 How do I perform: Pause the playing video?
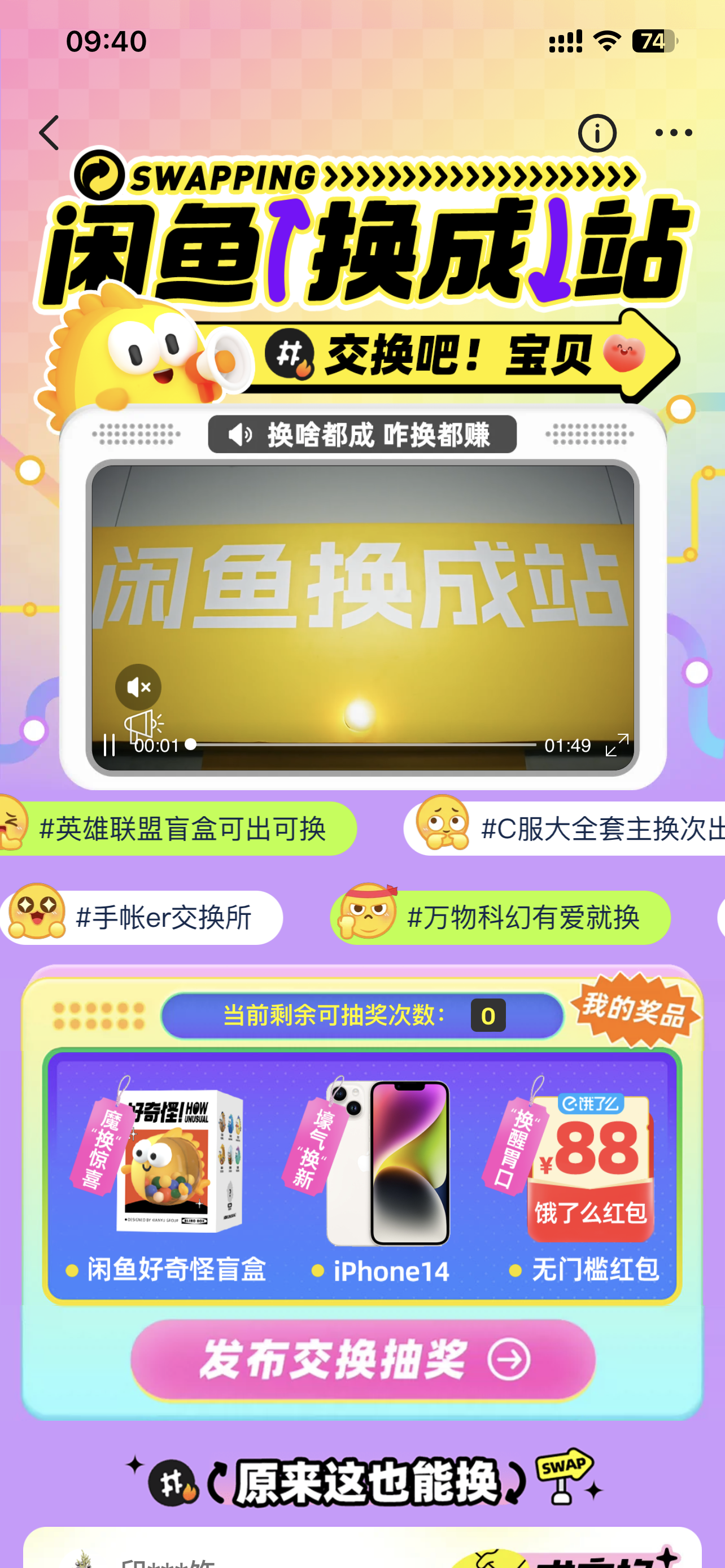(110, 744)
